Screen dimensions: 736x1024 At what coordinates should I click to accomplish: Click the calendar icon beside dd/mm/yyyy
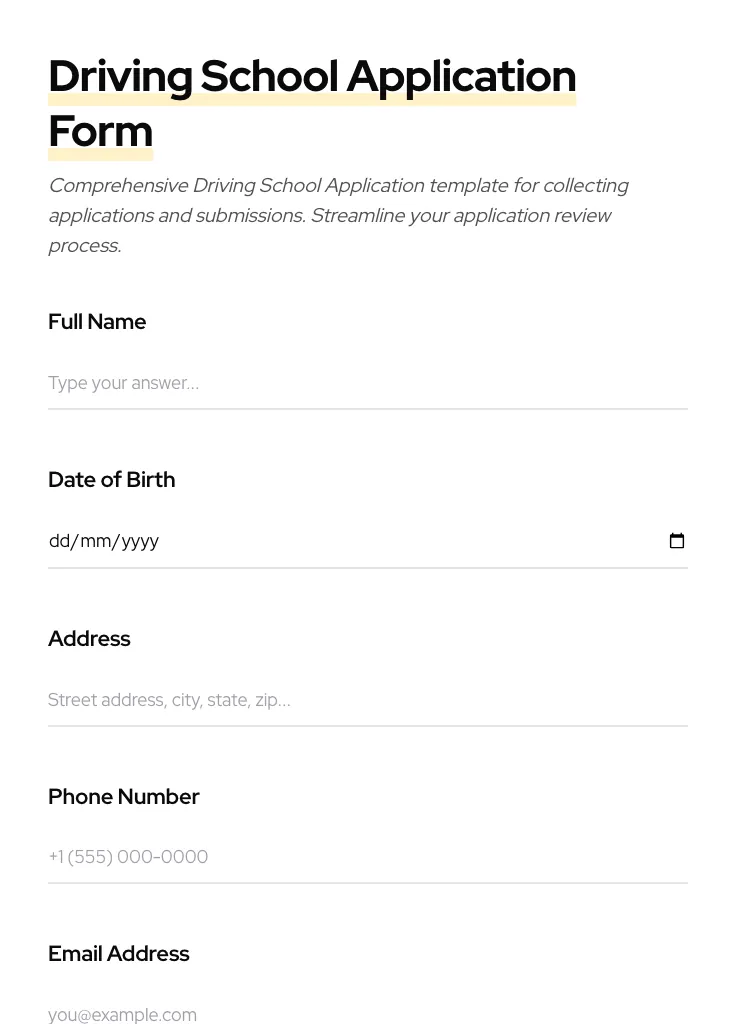click(x=677, y=540)
